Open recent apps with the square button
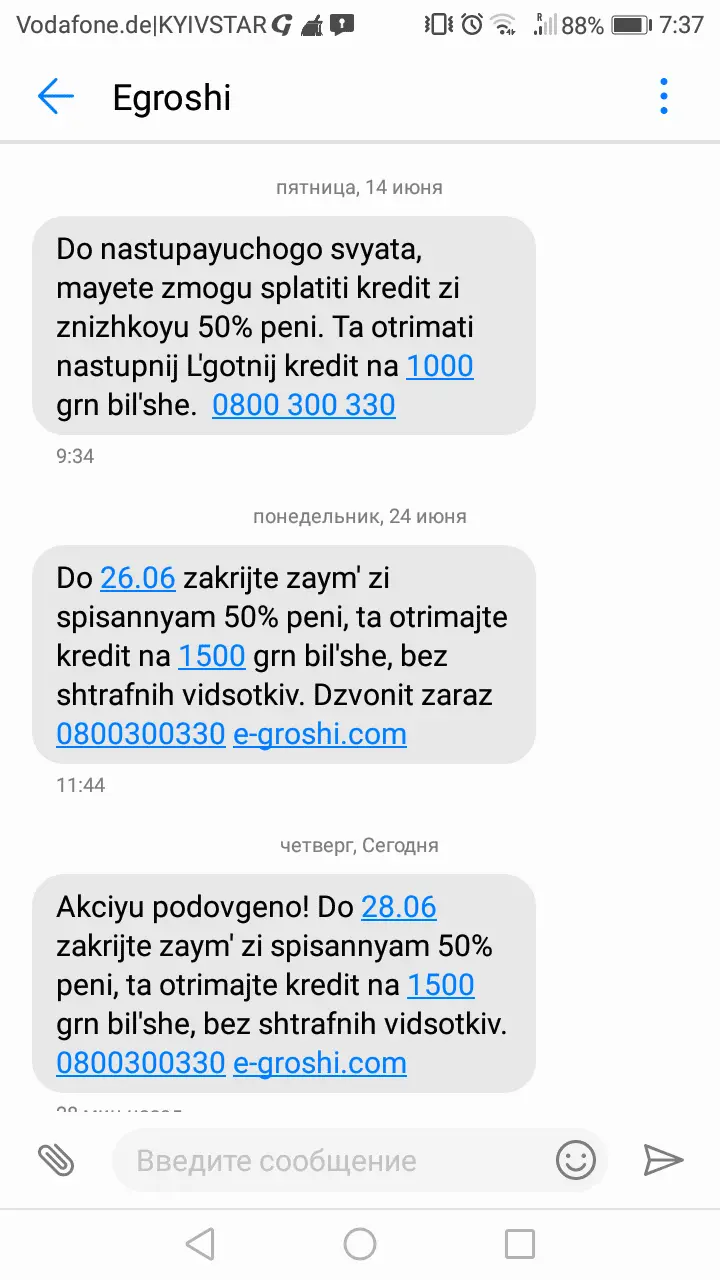This screenshot has height=1280, width=720. point(519,1243)
